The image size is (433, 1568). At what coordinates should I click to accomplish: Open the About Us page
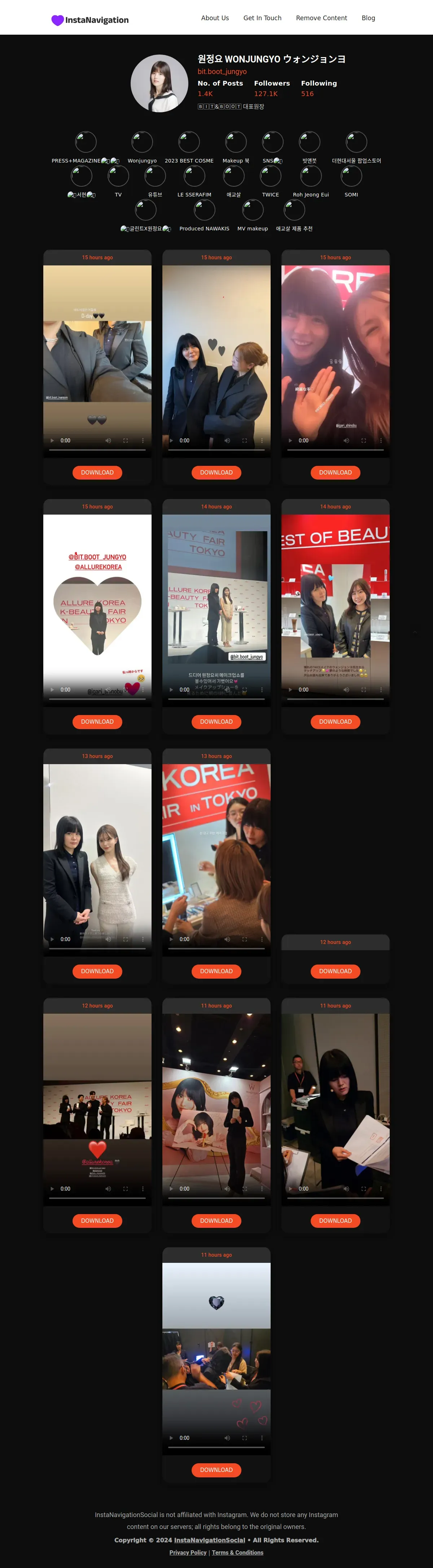click(215, 18)
